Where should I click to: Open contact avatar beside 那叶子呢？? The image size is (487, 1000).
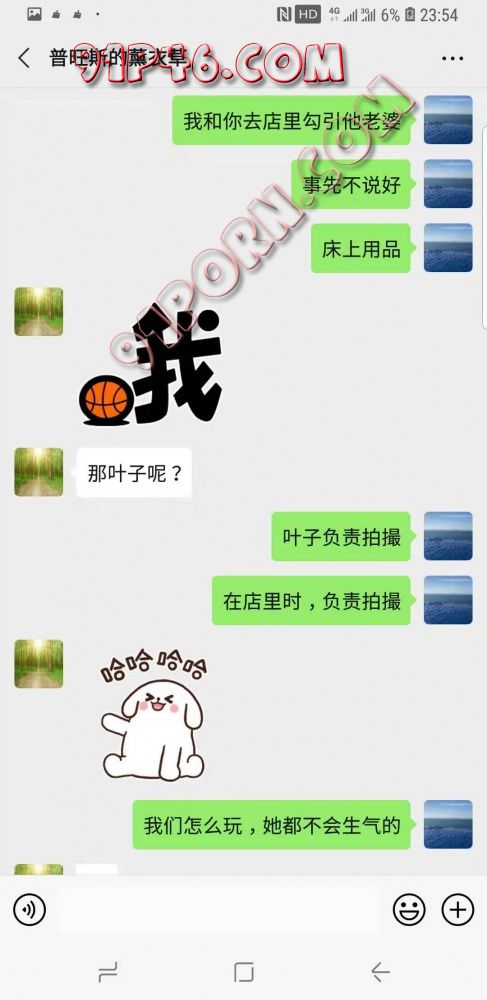(39, 472)
